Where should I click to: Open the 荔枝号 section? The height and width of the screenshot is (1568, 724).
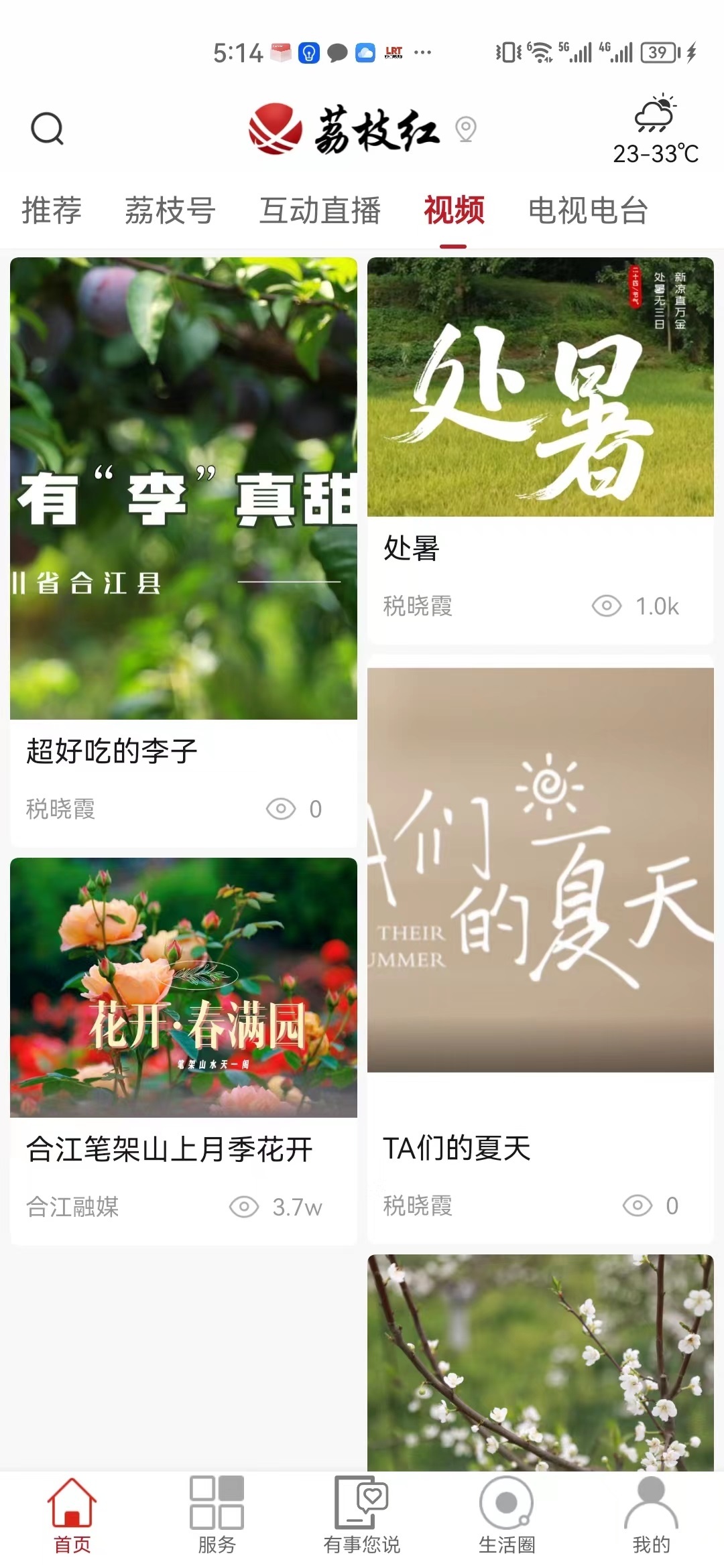169,211
